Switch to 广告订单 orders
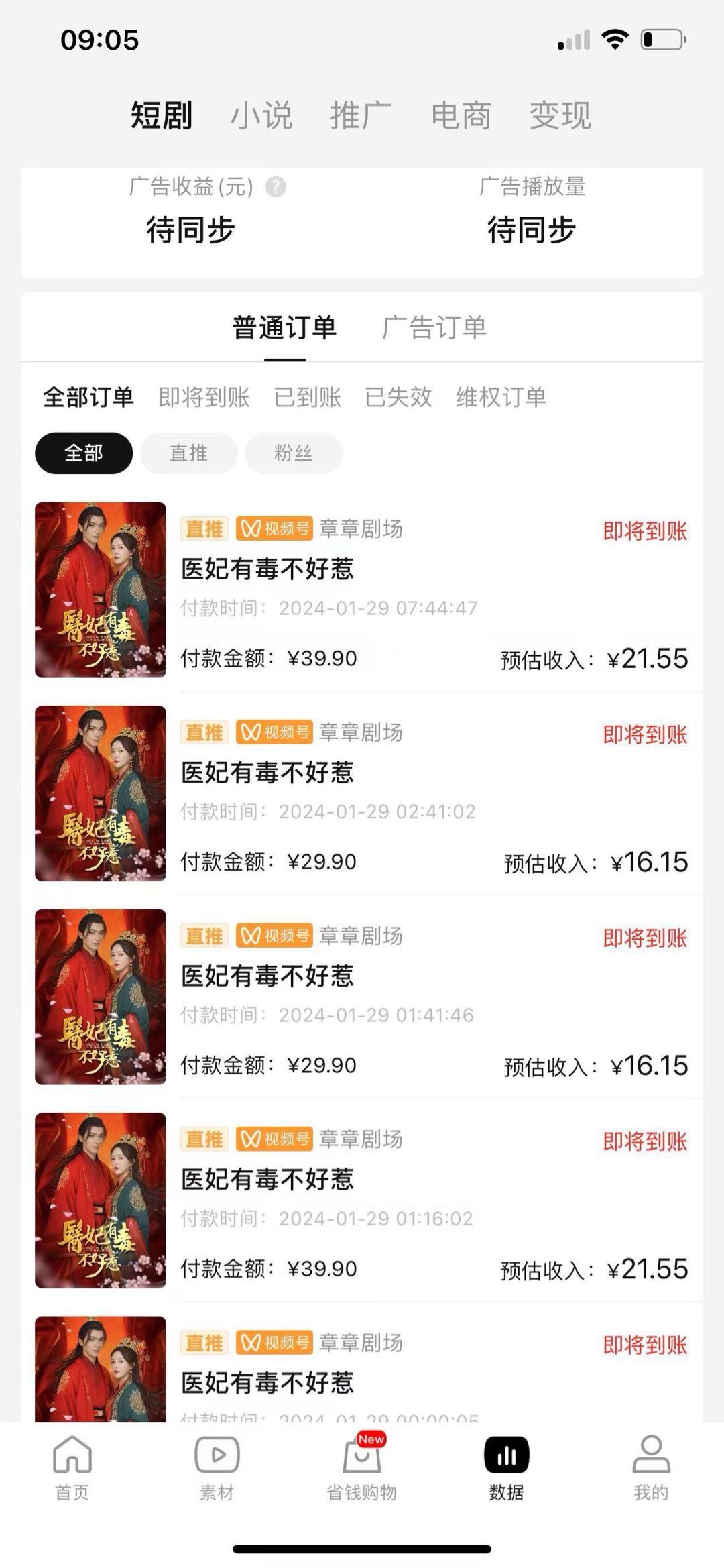 [434, 328]
